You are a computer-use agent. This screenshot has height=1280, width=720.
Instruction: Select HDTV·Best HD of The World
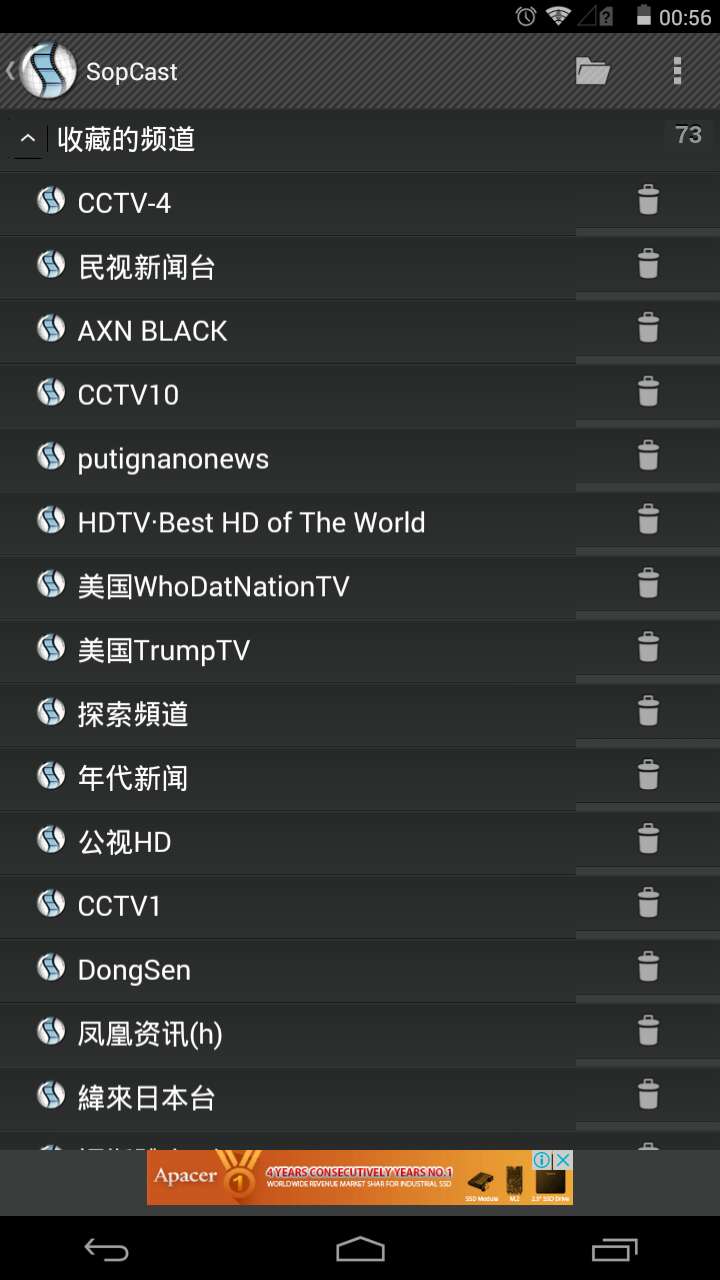coord(288,523)
